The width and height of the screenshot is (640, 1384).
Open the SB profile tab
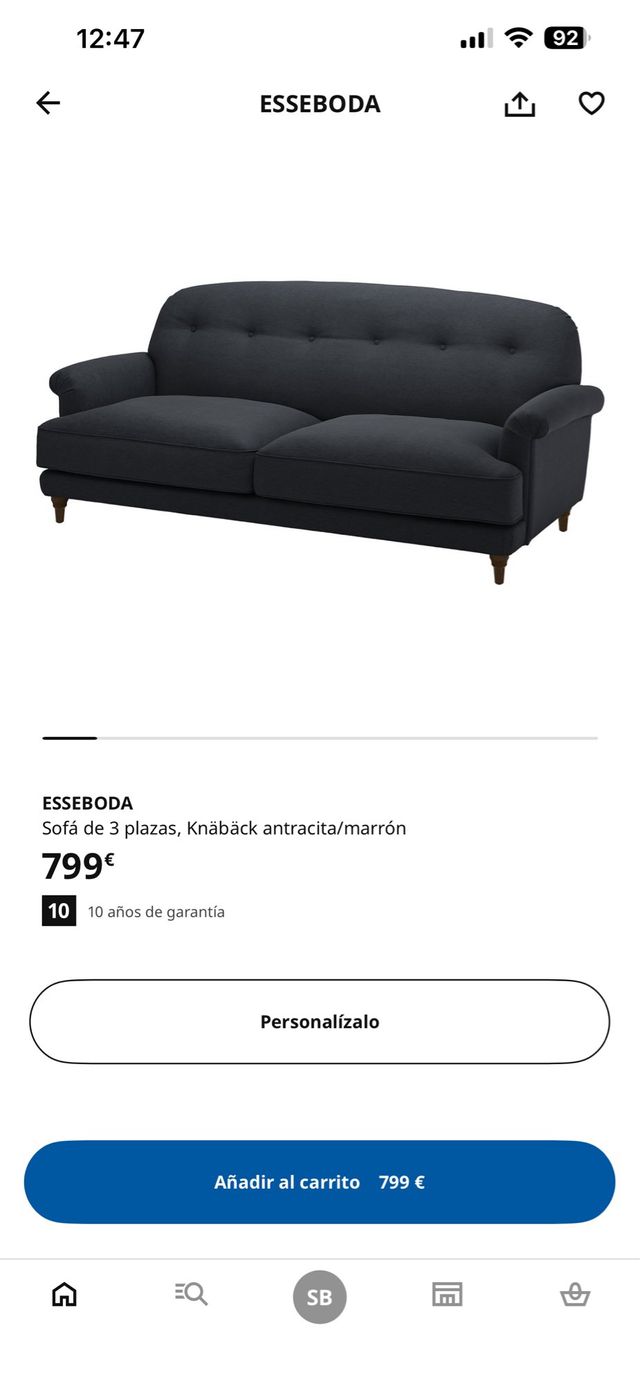(x=319, y=1297)
